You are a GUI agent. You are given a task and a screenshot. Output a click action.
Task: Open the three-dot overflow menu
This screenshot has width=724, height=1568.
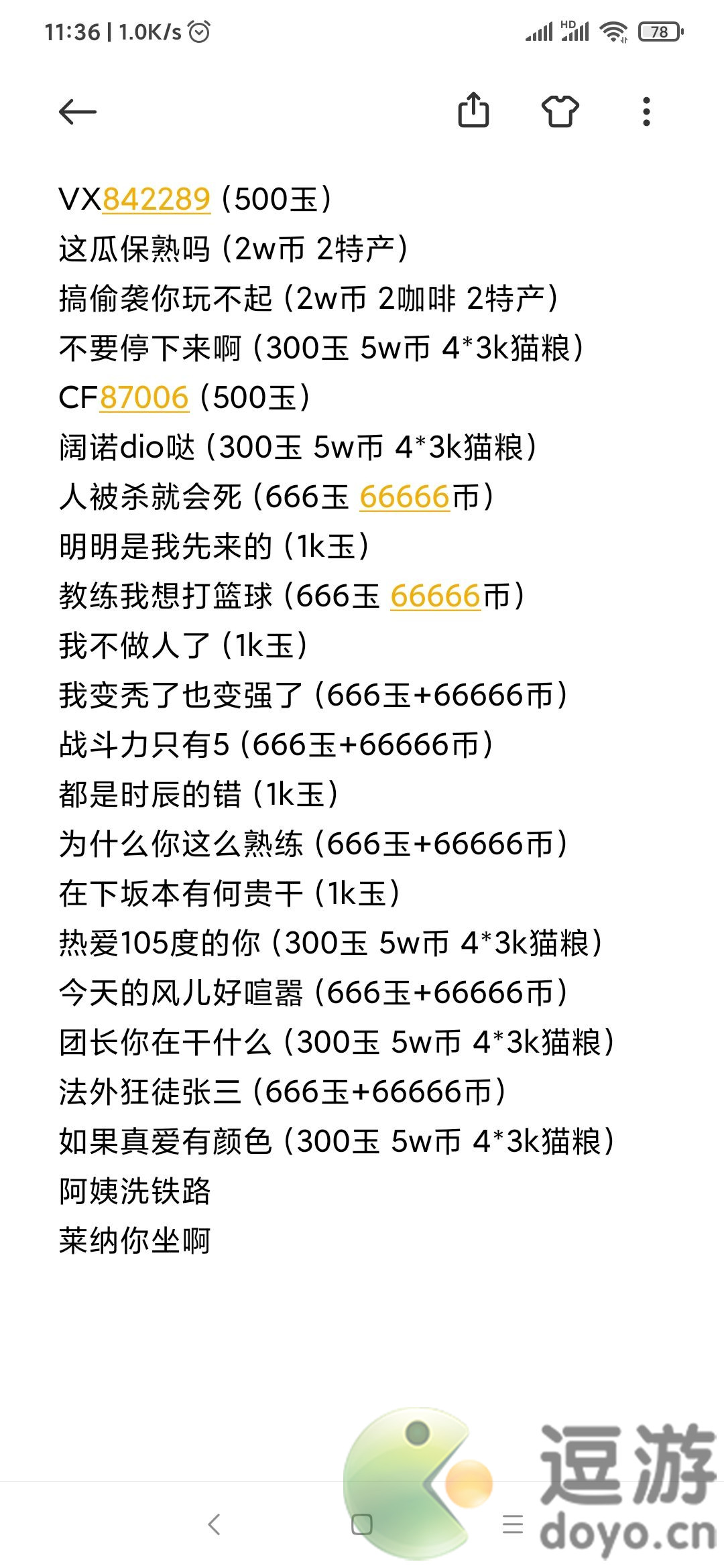pos(646,111)
